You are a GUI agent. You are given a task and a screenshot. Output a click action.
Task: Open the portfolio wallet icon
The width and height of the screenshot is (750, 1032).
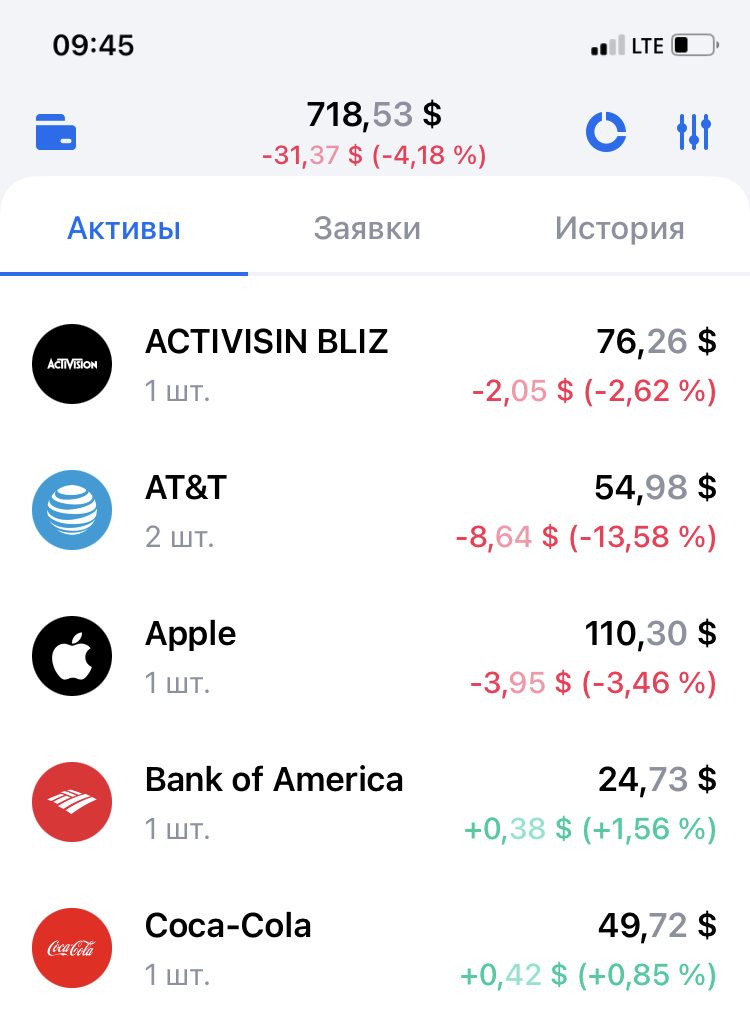click(56, 131)
